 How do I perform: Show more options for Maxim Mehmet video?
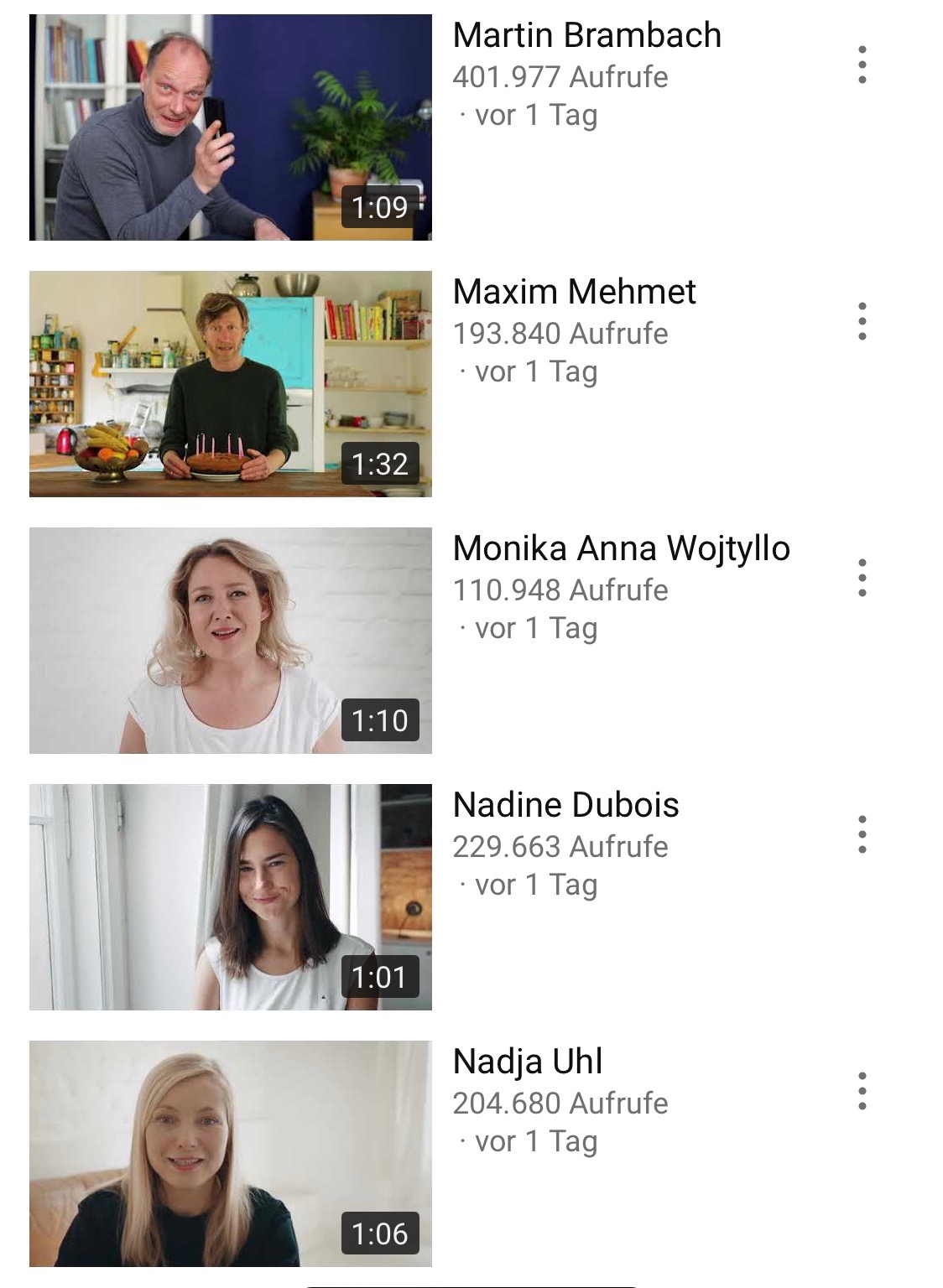[x=862, y=322]
